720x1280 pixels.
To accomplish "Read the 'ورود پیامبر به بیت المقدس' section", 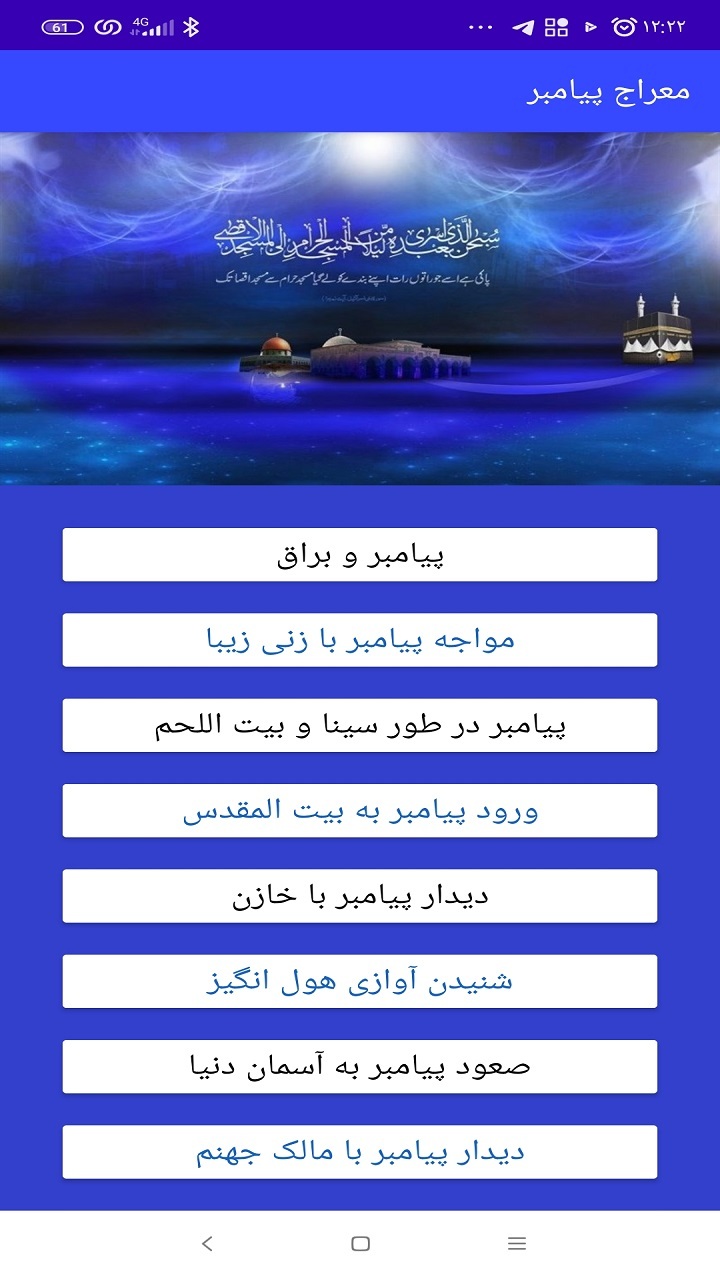I will (360, 810).
